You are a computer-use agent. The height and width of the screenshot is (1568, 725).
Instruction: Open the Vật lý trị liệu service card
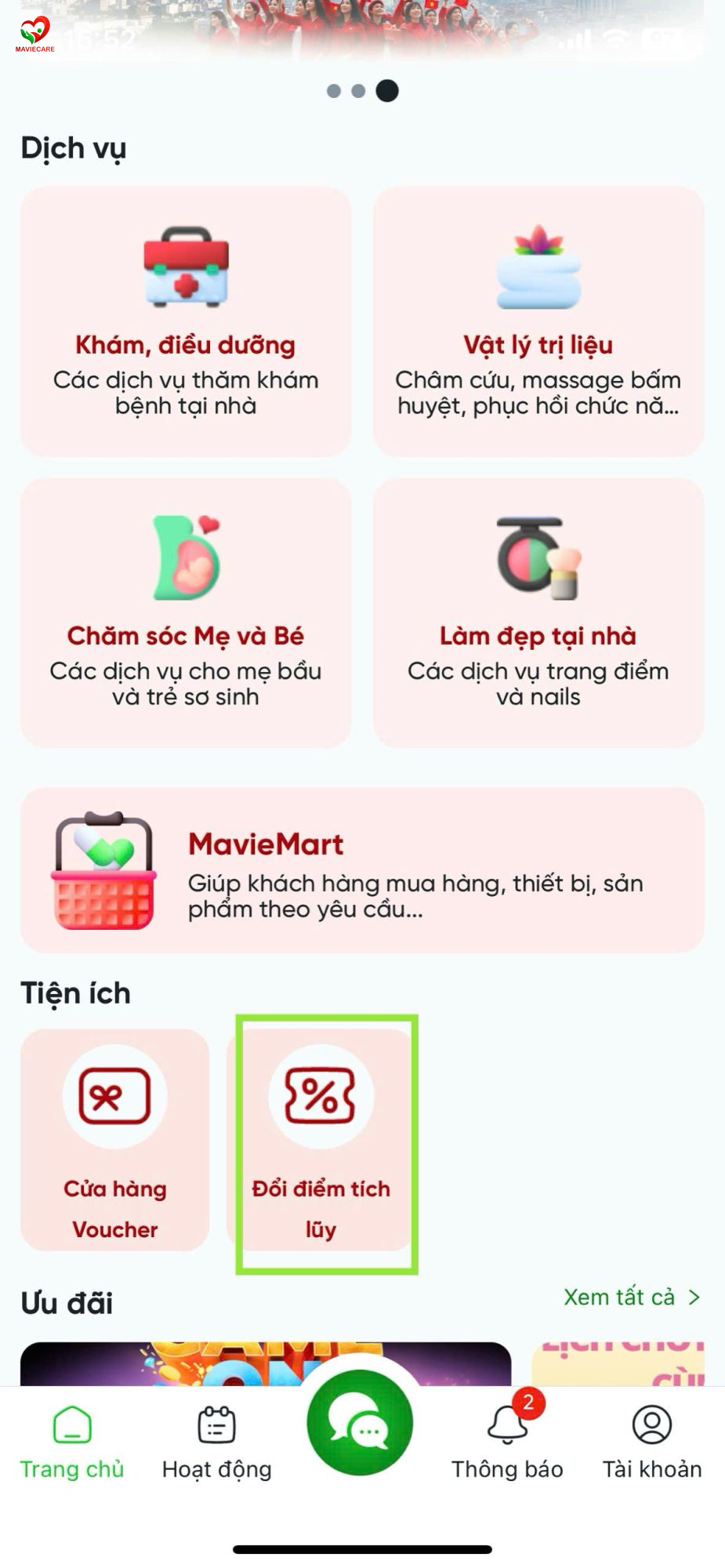538,321
